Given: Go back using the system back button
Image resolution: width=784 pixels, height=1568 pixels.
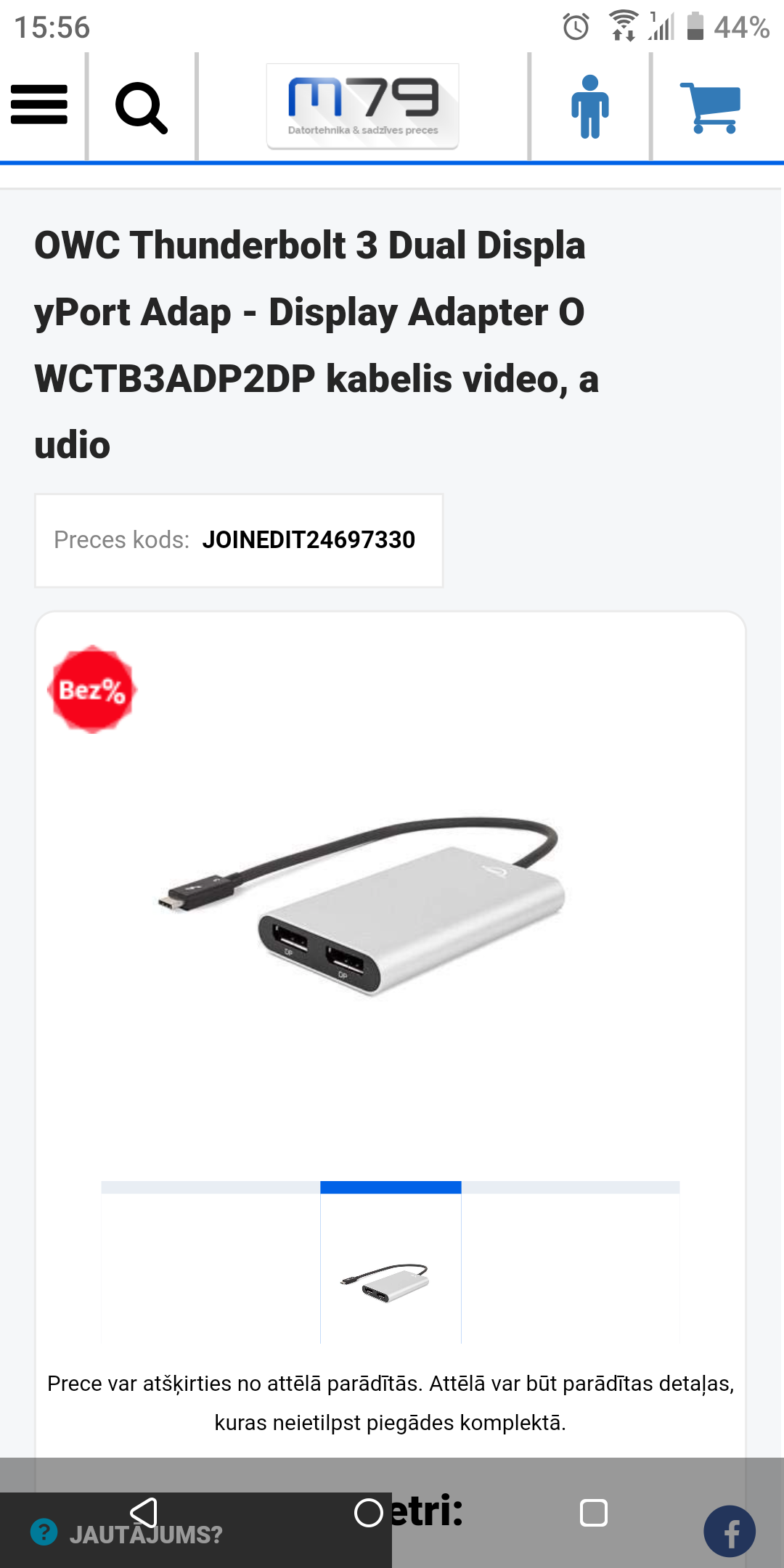Looking at the screenshot, I should point(144,1513).
